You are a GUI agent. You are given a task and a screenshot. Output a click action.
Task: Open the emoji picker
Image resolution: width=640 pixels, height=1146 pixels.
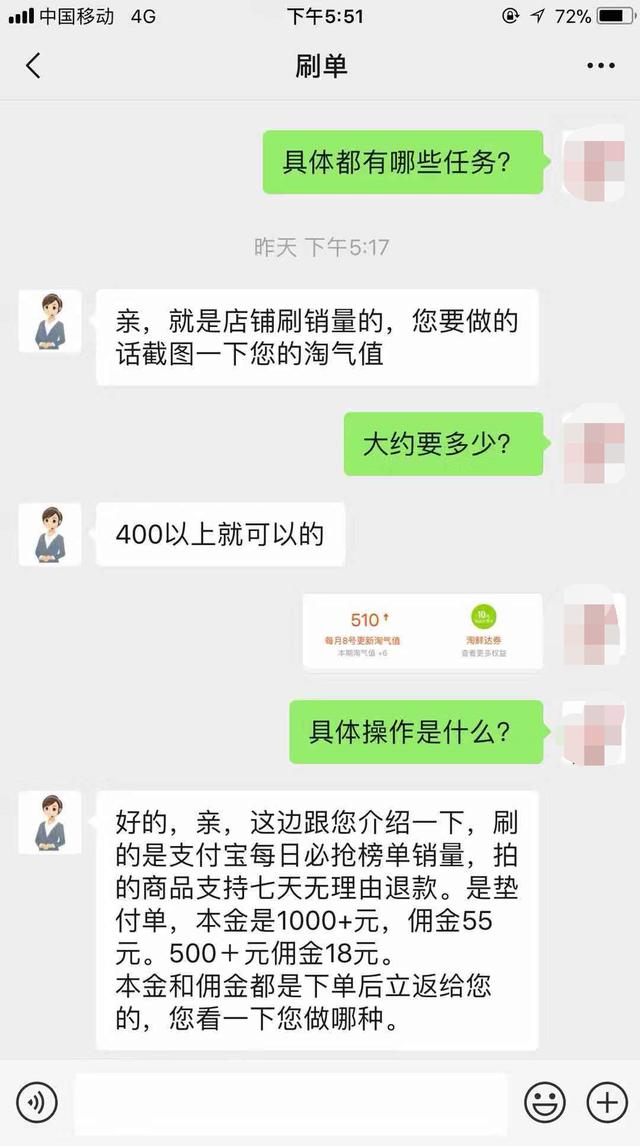click(x=545, y=1102)
